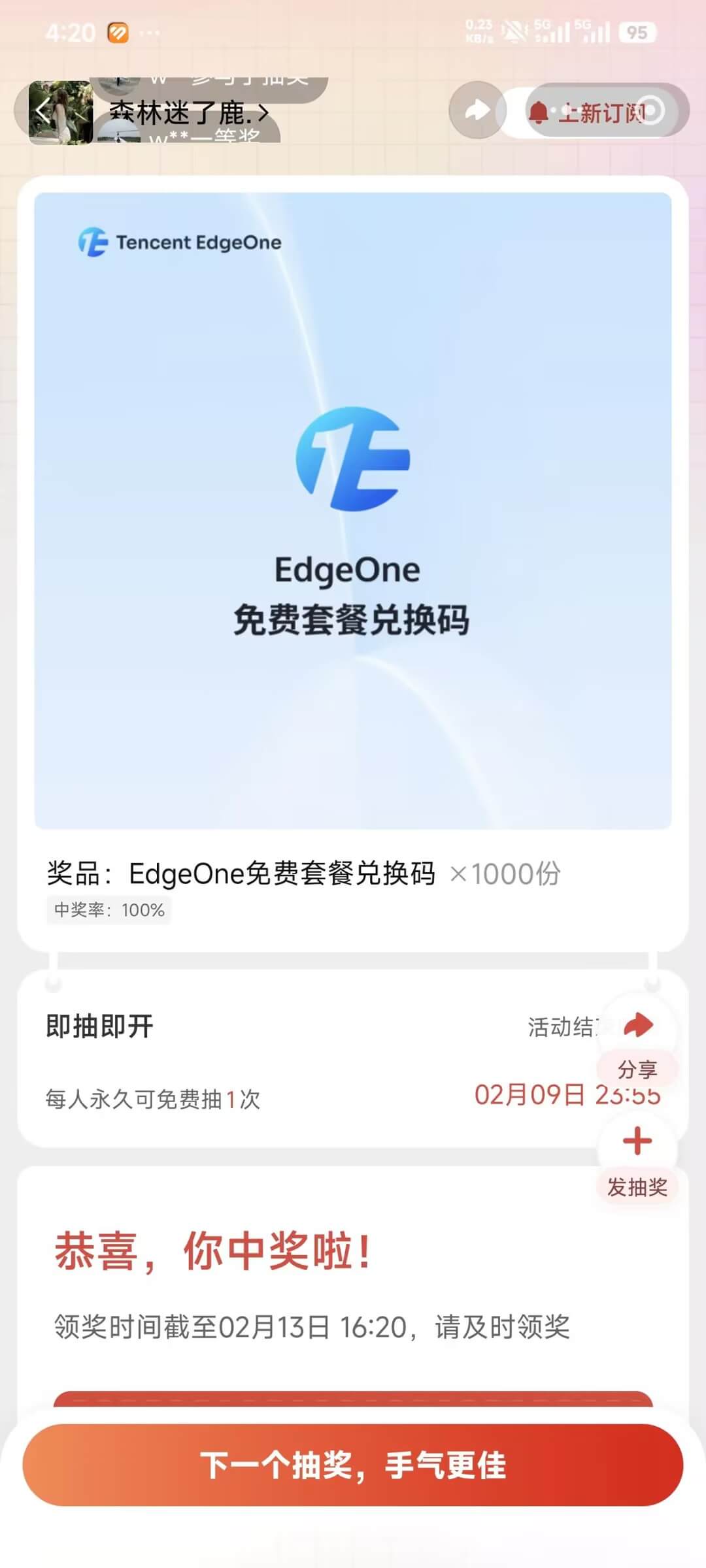Create a lottery with 发抽奖
Screen dimensions: 706x1568
637,1158
